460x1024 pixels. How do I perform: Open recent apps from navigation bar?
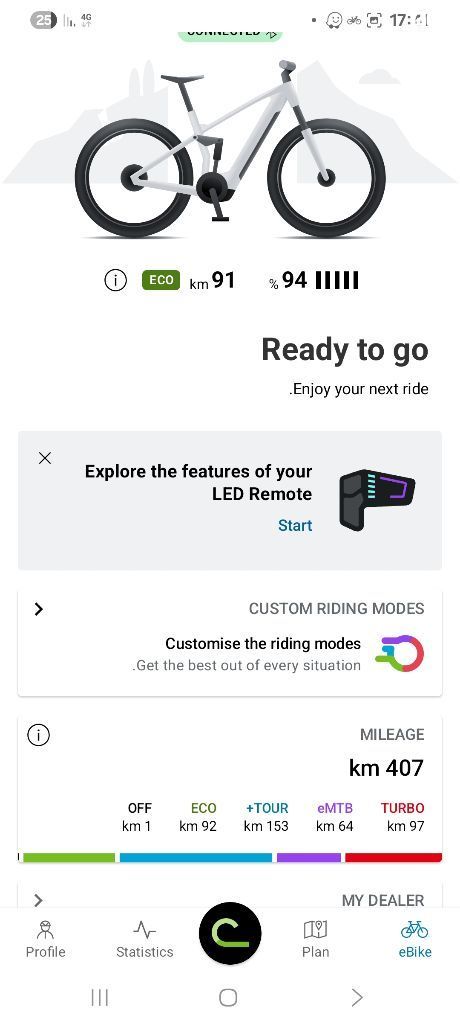(x=99, y=997)
